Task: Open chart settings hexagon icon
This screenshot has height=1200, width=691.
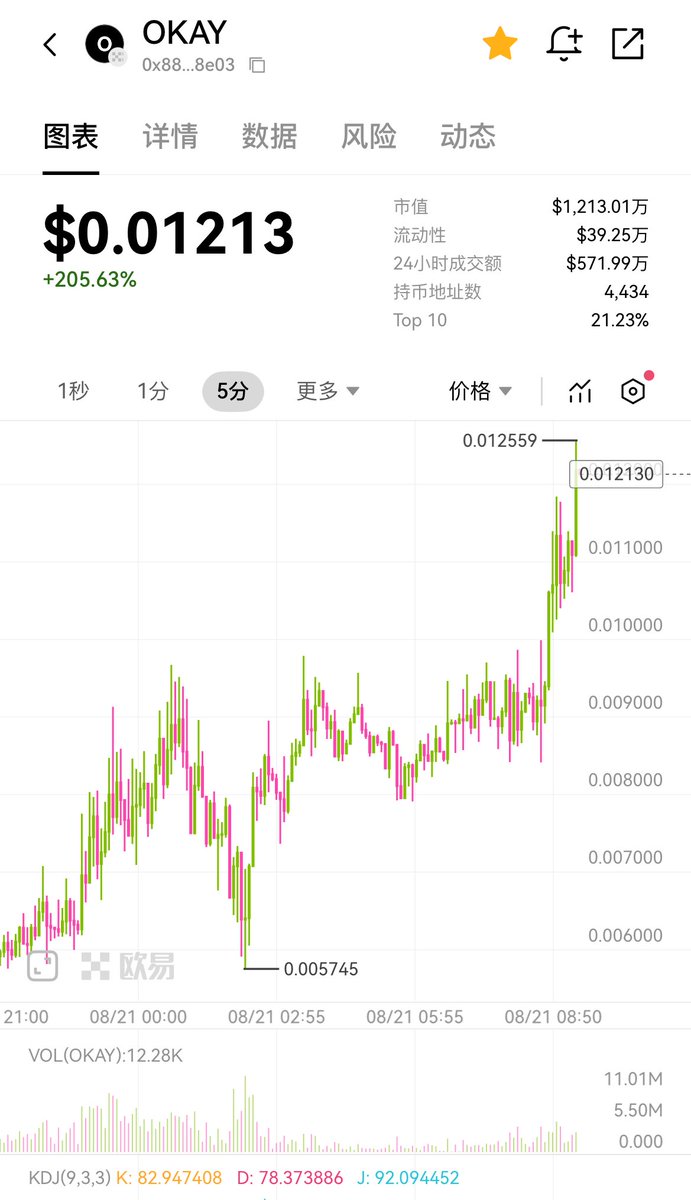Action: coord(633,391)
